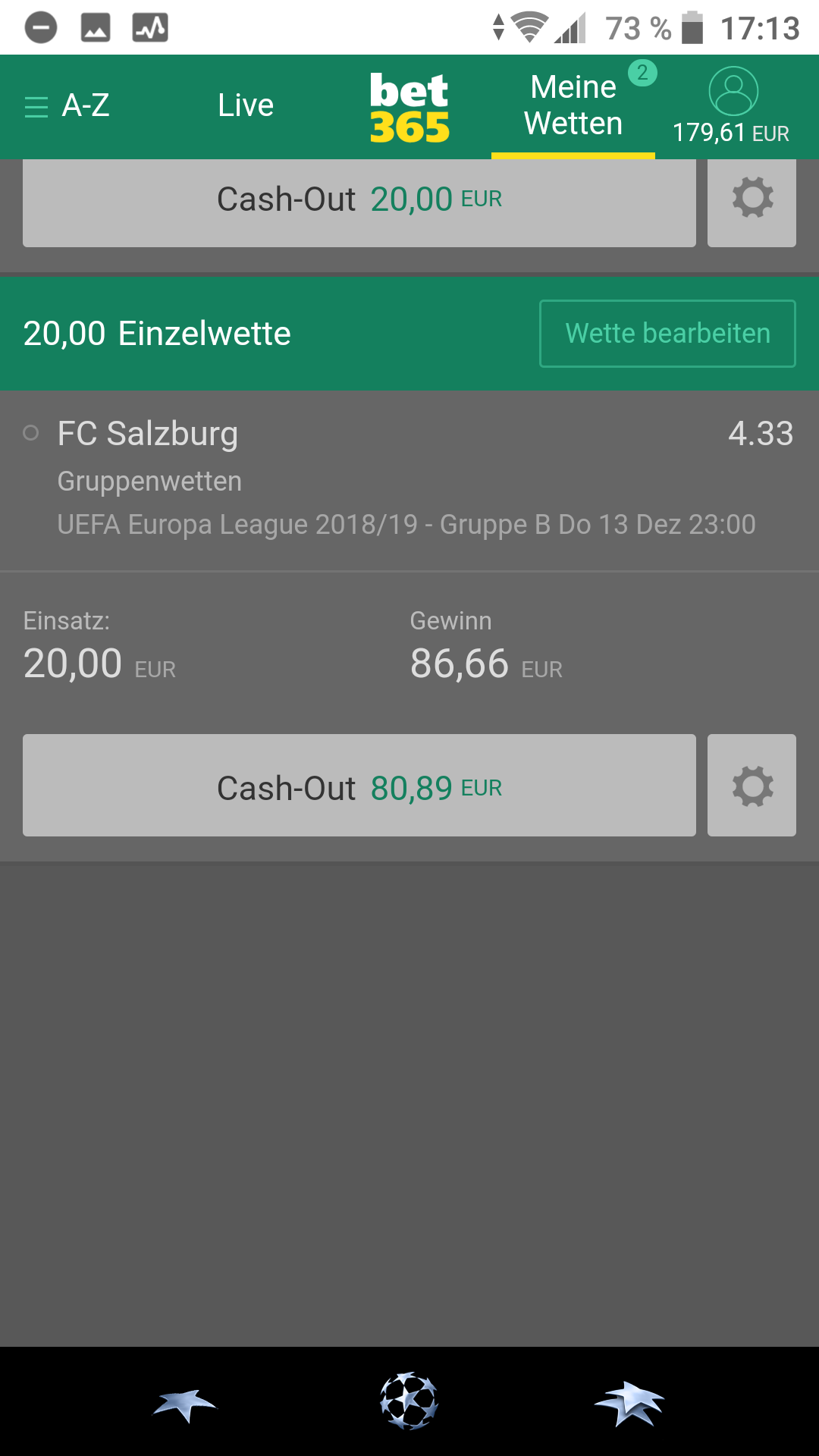This screenshot has height=1456, width=819.
Task: Cash out FC Salzburg bet for 80,89 EUR
Action: (x=359, y=786)
